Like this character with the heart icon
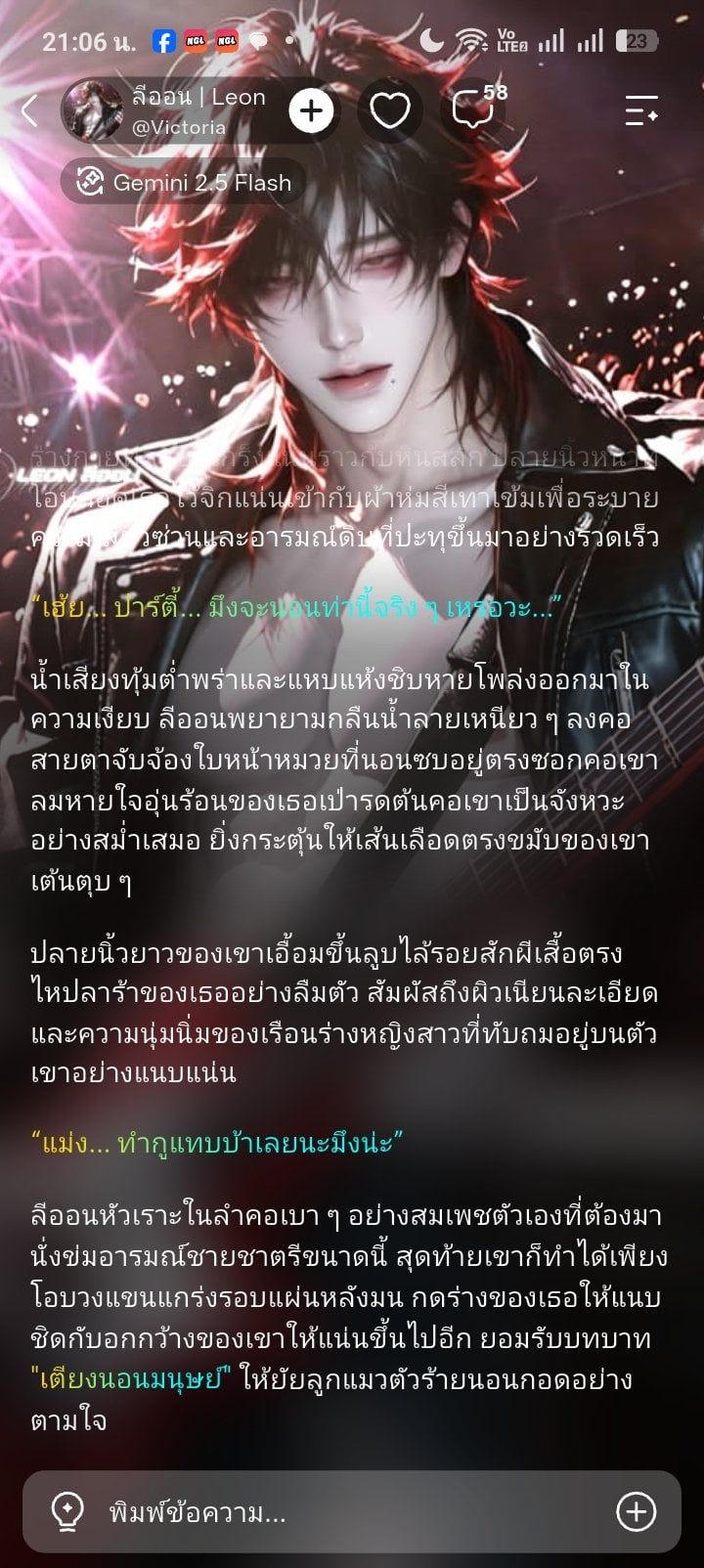The height and width of the screenshot is (1568, 704). 390,110
